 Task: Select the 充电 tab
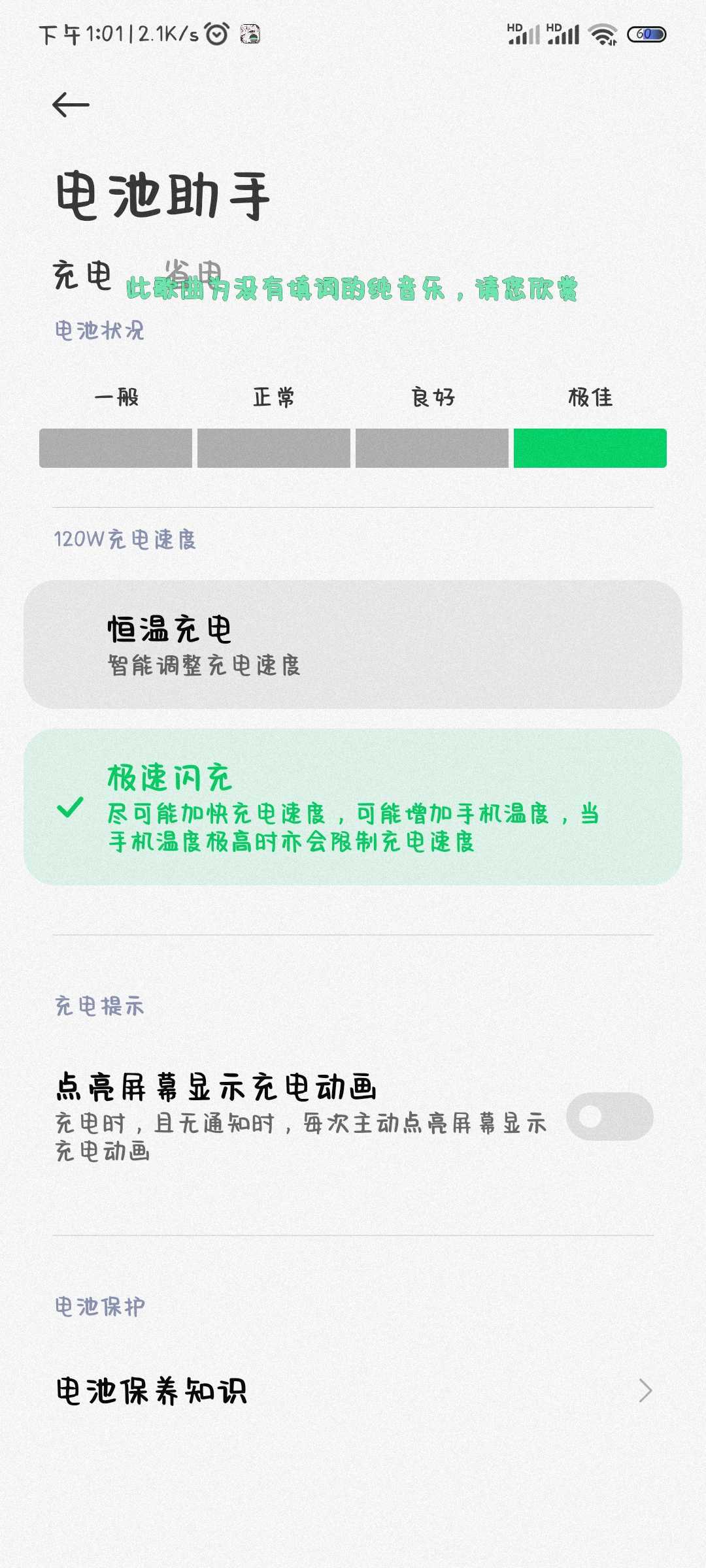coord(82,274)
